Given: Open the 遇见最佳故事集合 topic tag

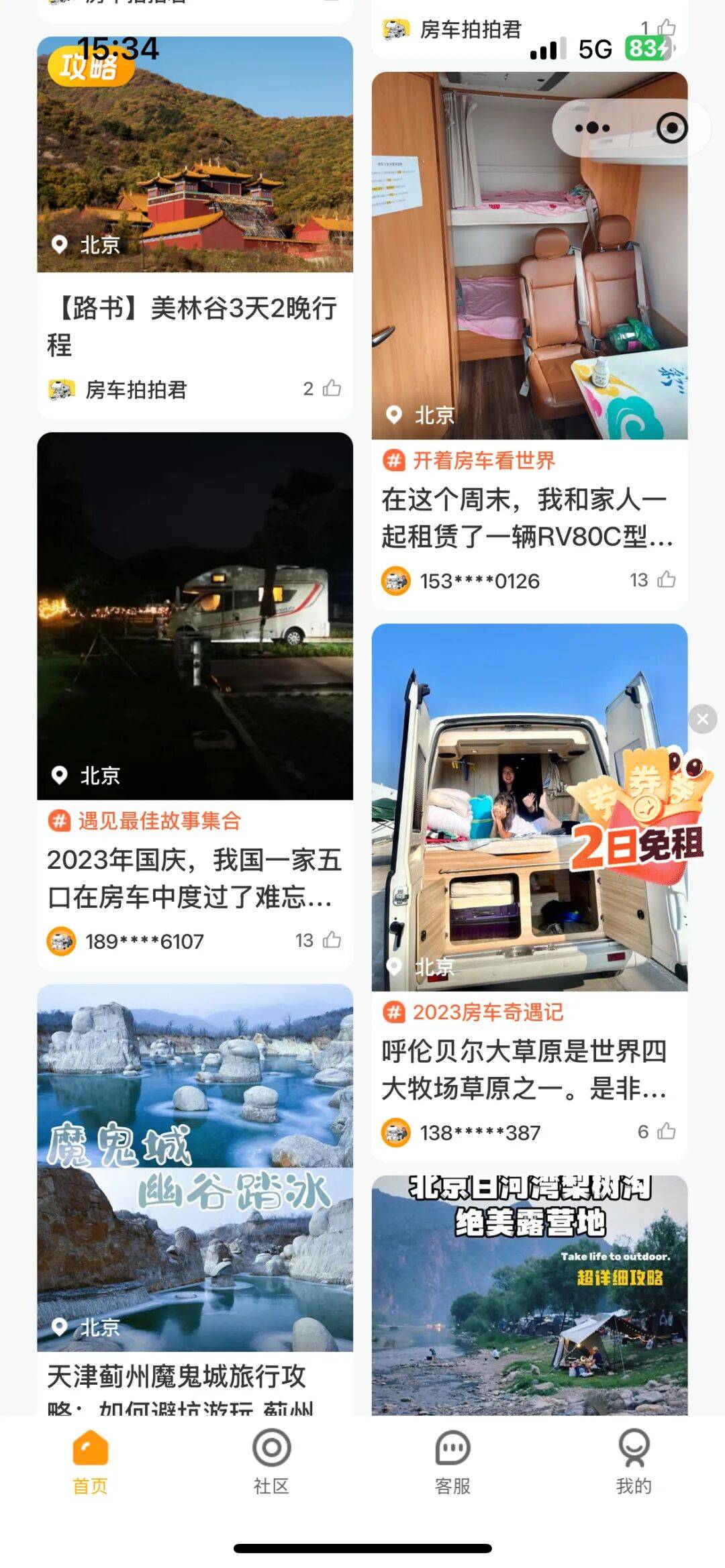Looking at the screenshot, I should click(x=158, y=821).
